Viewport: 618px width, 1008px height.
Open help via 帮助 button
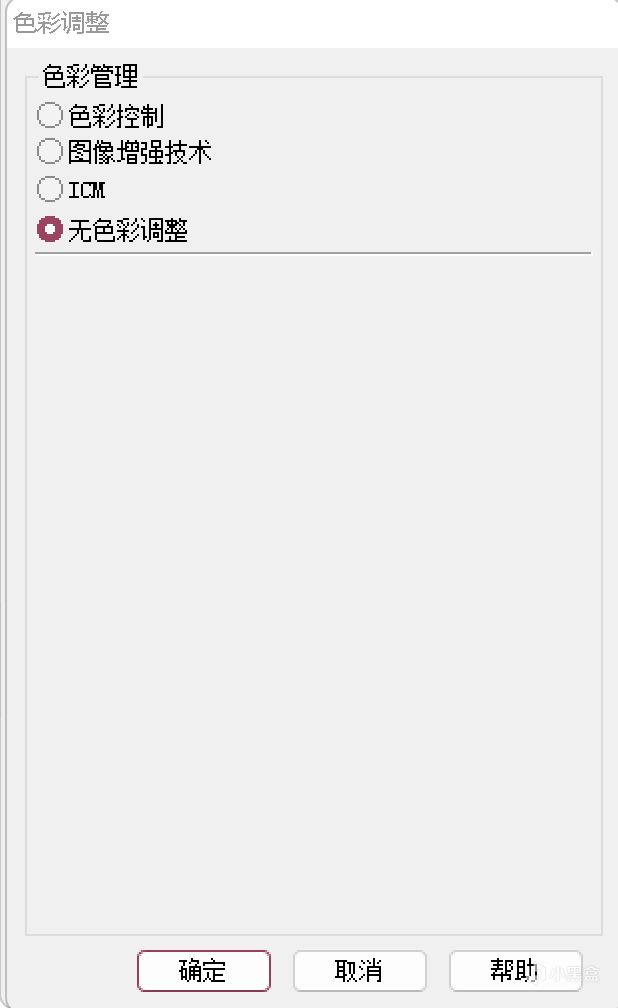click(x=516, y=971)
